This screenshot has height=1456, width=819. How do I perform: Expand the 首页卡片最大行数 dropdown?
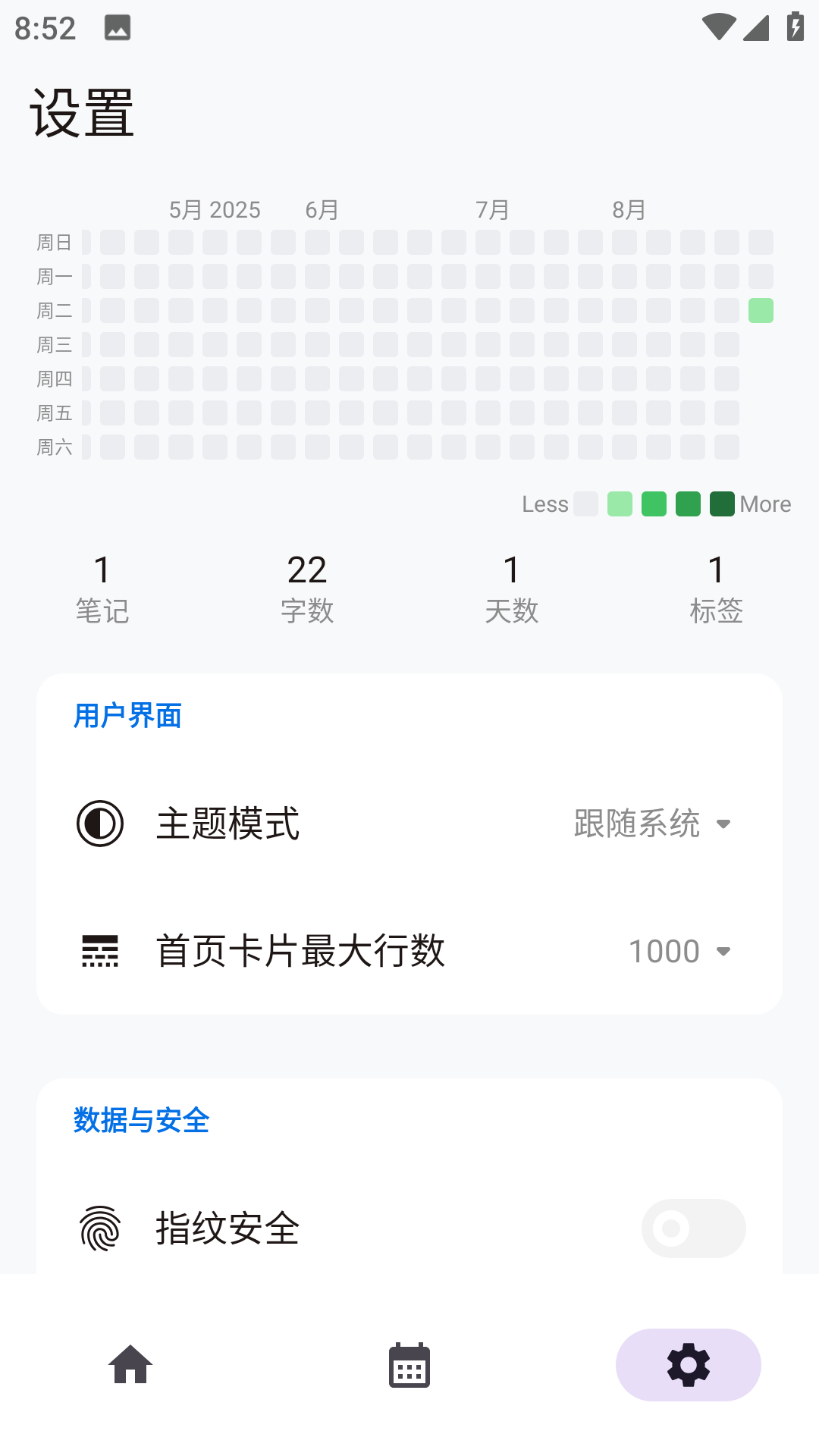pos(679,951)
